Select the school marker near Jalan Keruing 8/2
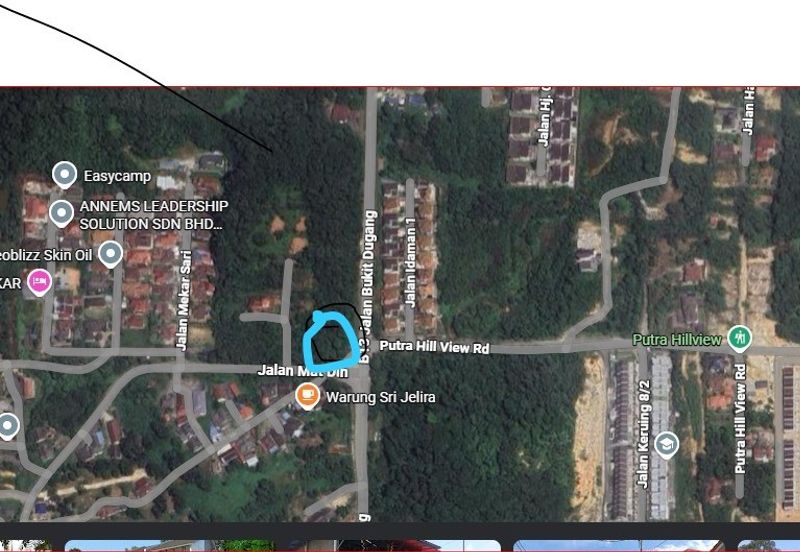 (667, 444)
